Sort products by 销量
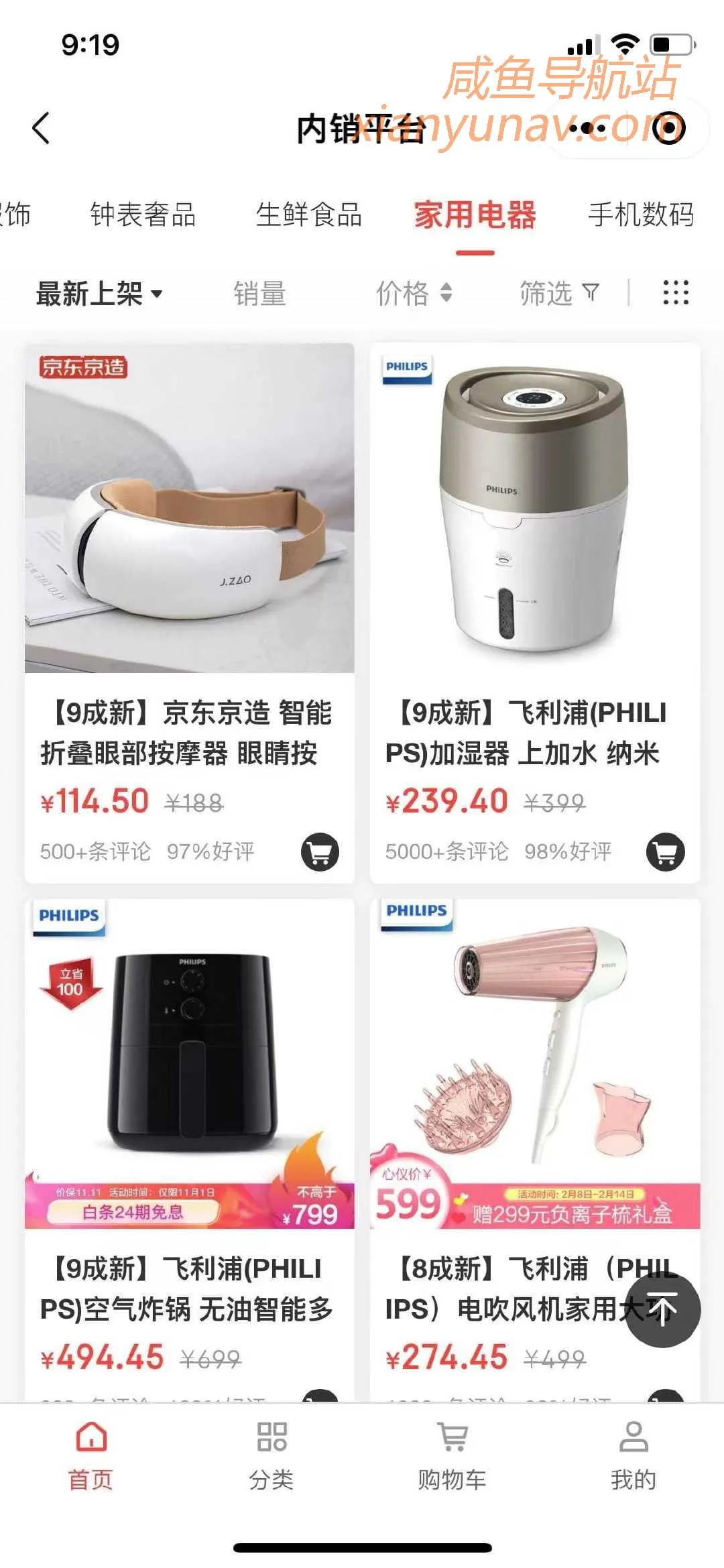This screenshot has height=1568, width=724. [259, 293]
